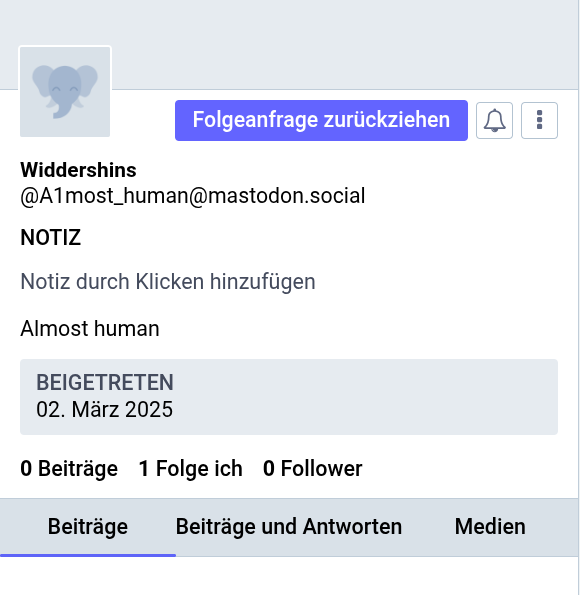Select the Beiträge tab
The width and height of the screenshot is (580, 595).
pyautogui.click(x=88, y=527)
